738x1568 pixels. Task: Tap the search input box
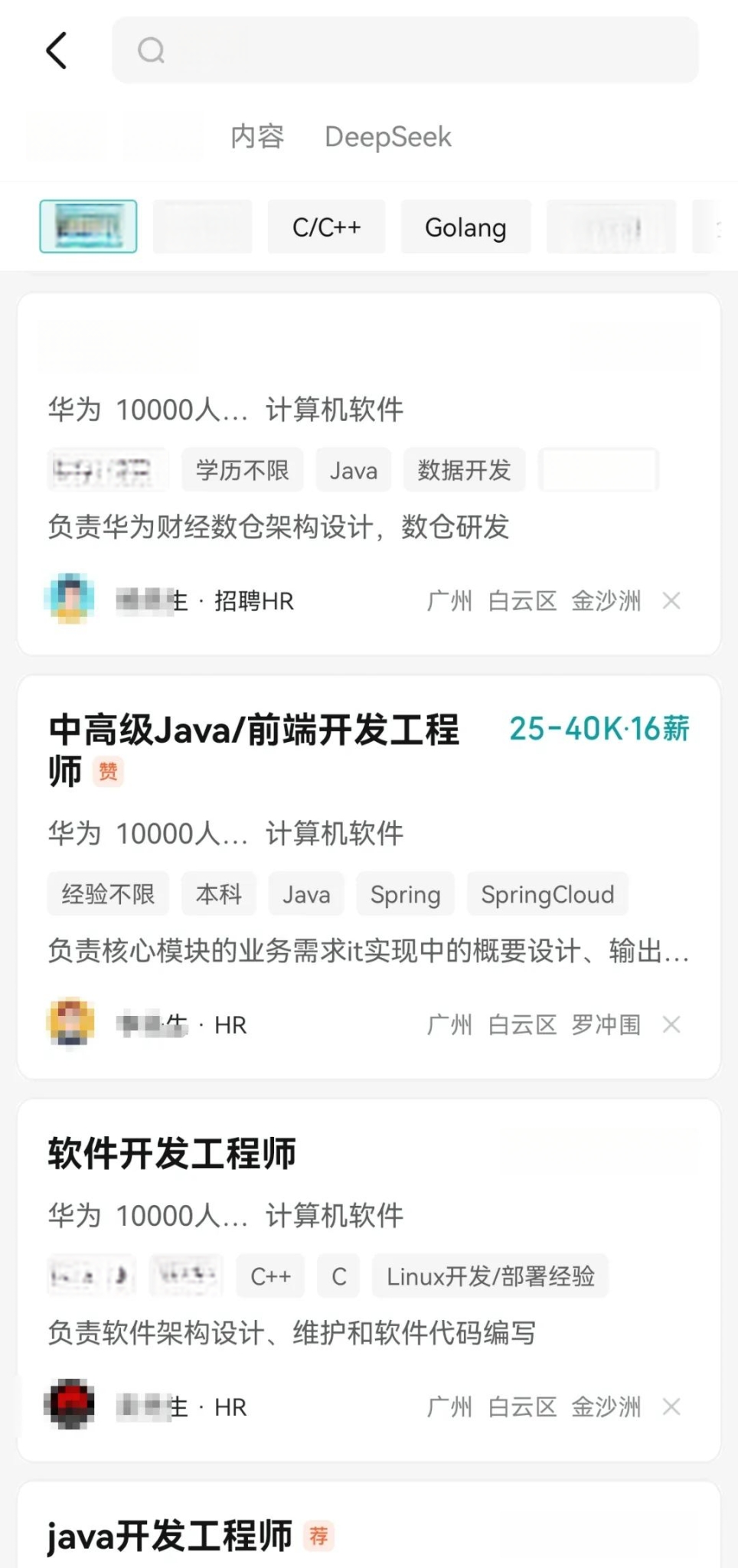pos(406,51)
